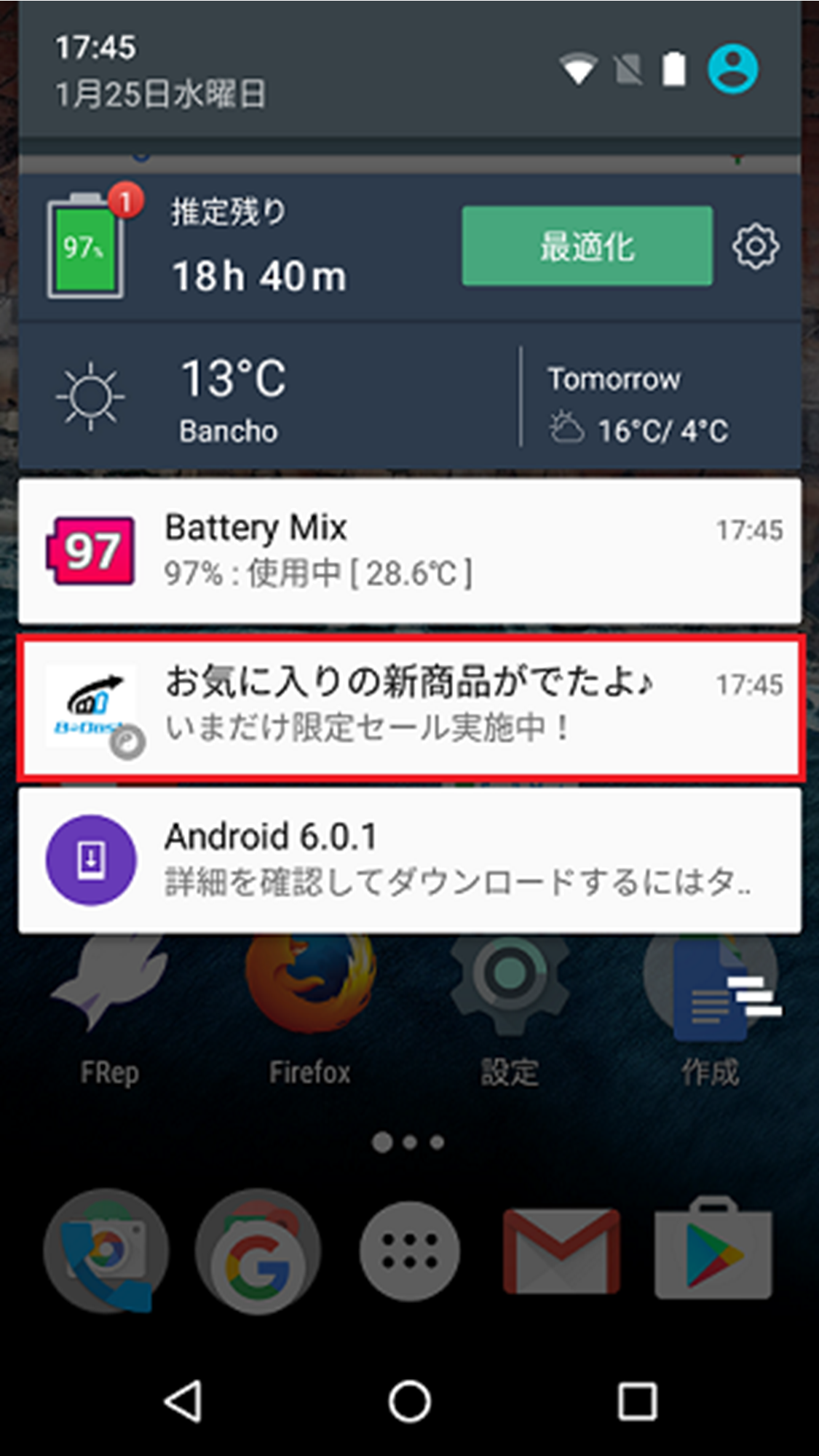Image resolution: width=819 pixels, height=1456 pixels.
Task: Open recent apps overview
Action: pyautogui.click(x=637, y=1401)
